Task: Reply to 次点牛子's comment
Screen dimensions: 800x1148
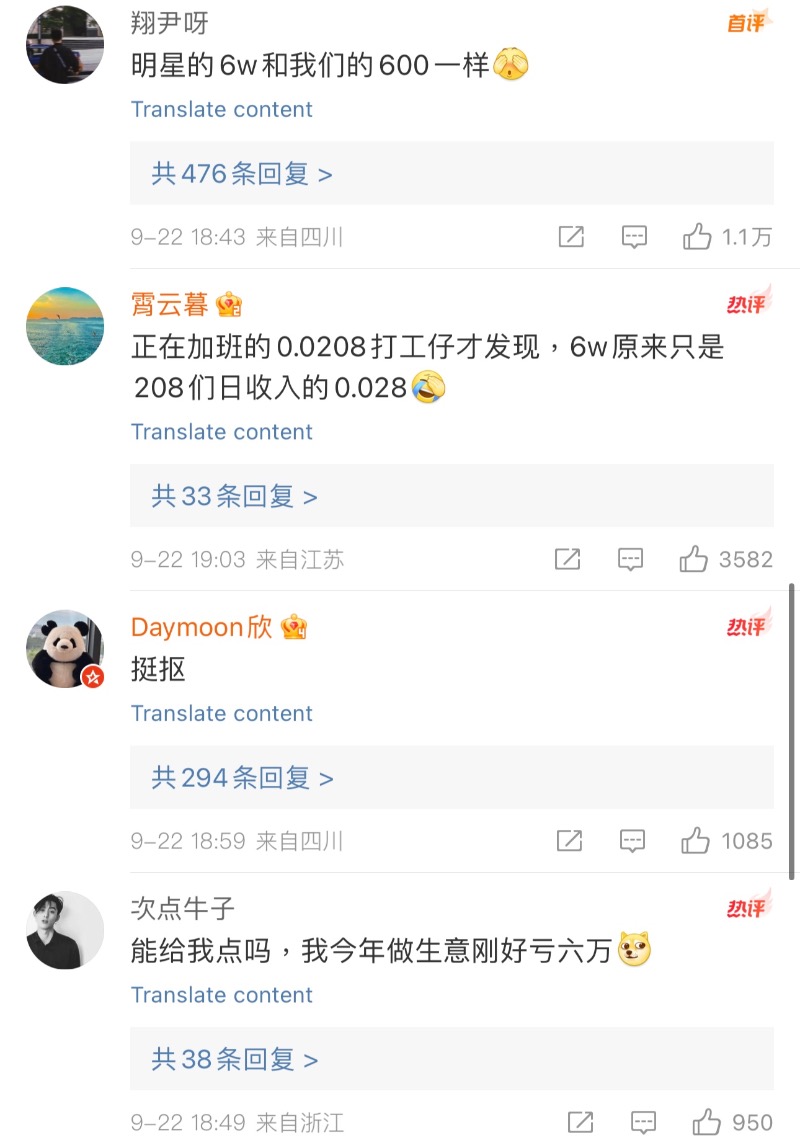Action: pyautogui.click(x=644, y=1122)
